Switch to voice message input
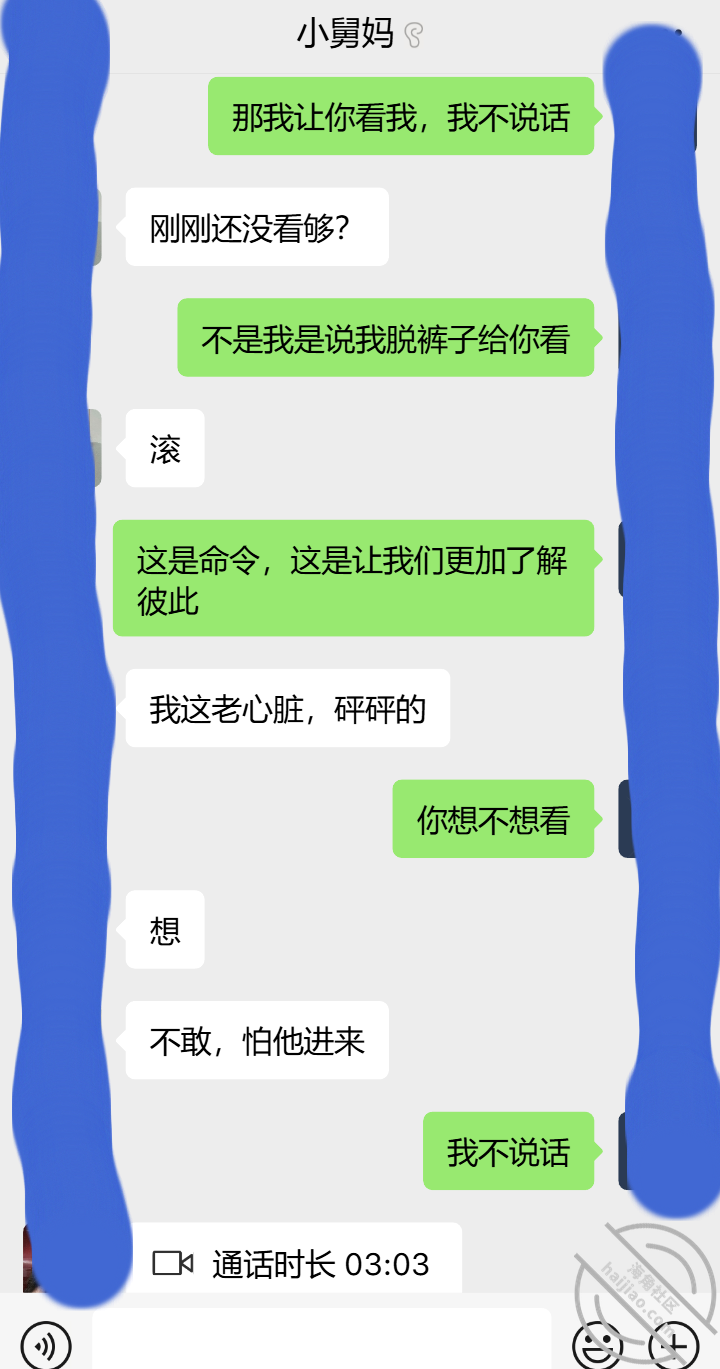The height and width of the screenshot is (1369, 720). tap(46, 1343)
